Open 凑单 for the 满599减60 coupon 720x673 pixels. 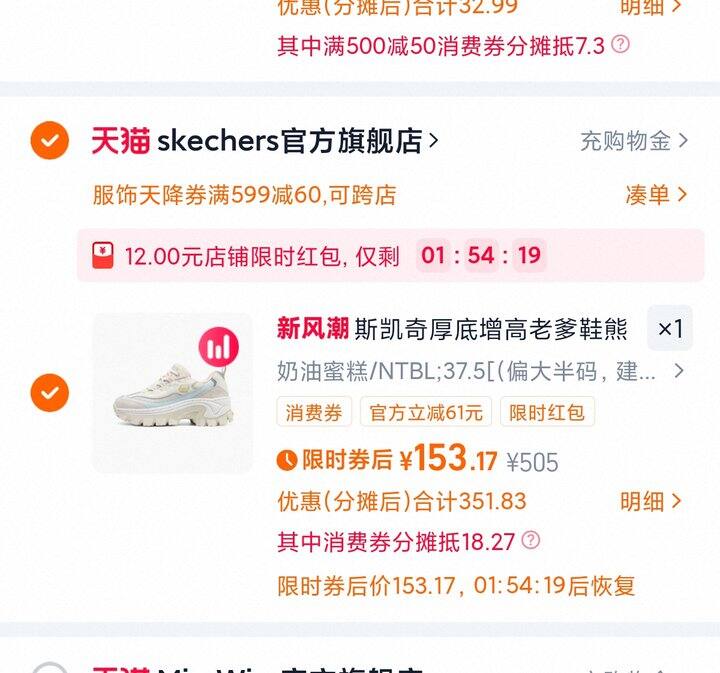click(656, 194)
